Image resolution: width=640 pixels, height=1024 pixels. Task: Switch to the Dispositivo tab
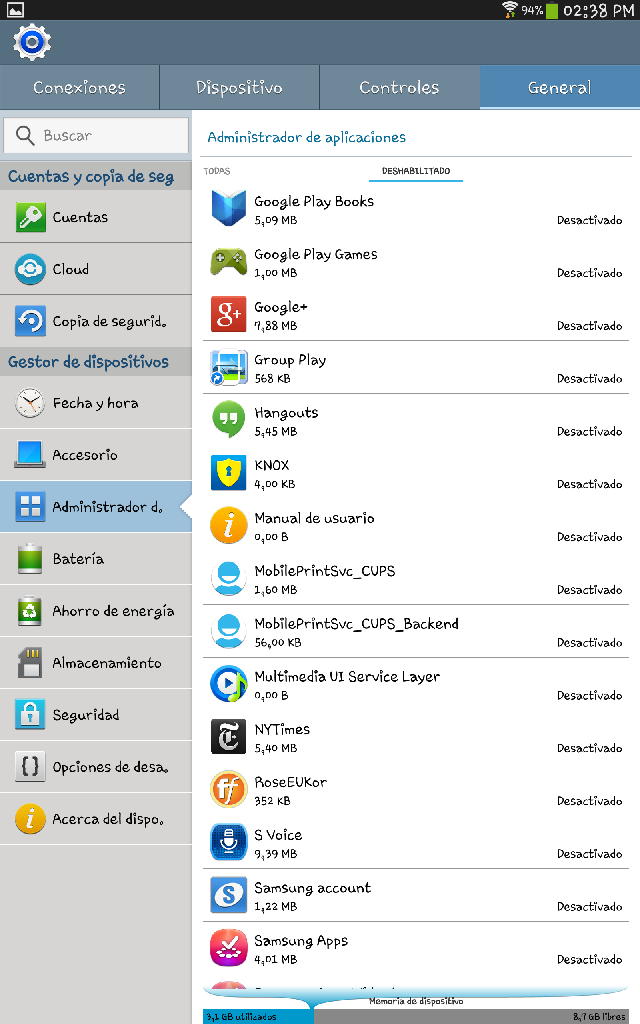[239, 88]
